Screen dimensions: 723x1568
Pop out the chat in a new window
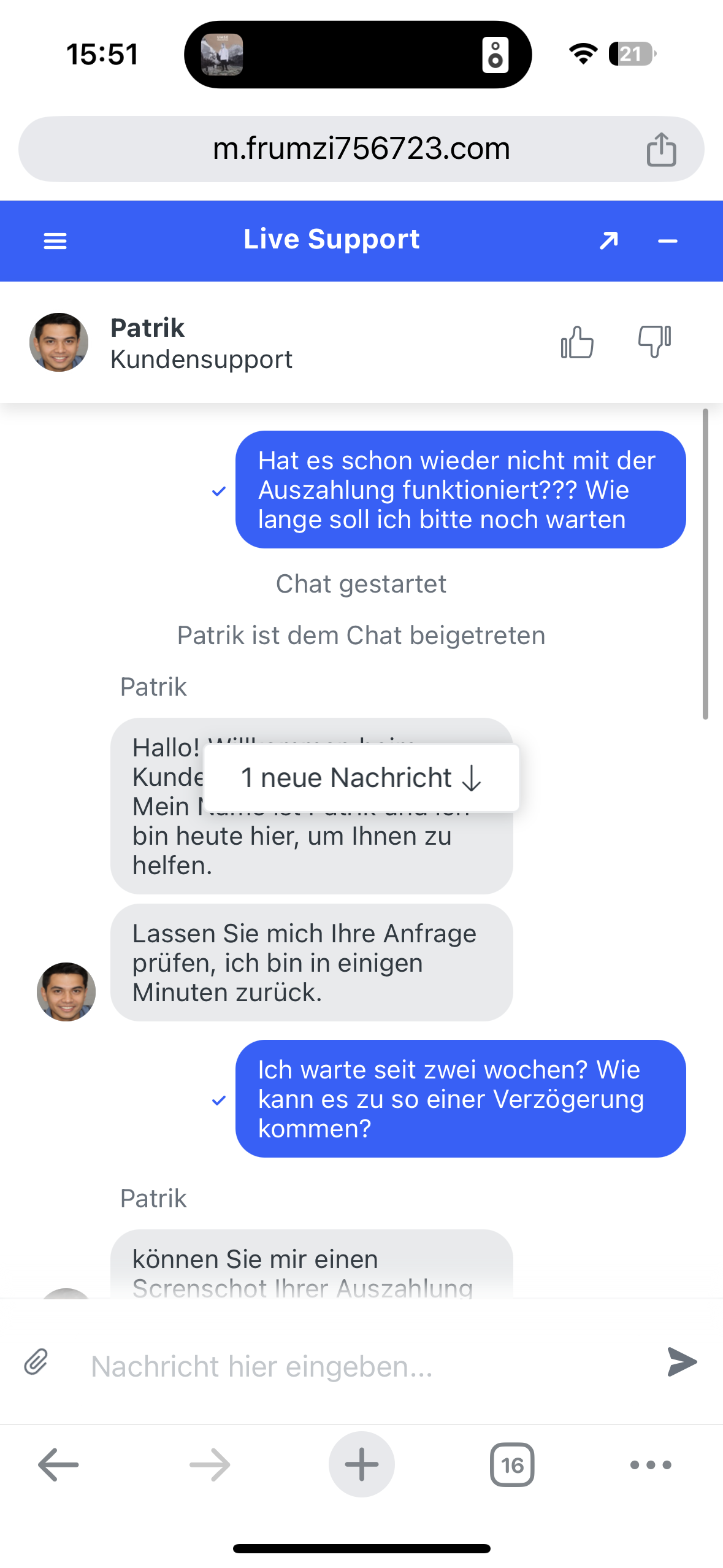coord(608,241)
